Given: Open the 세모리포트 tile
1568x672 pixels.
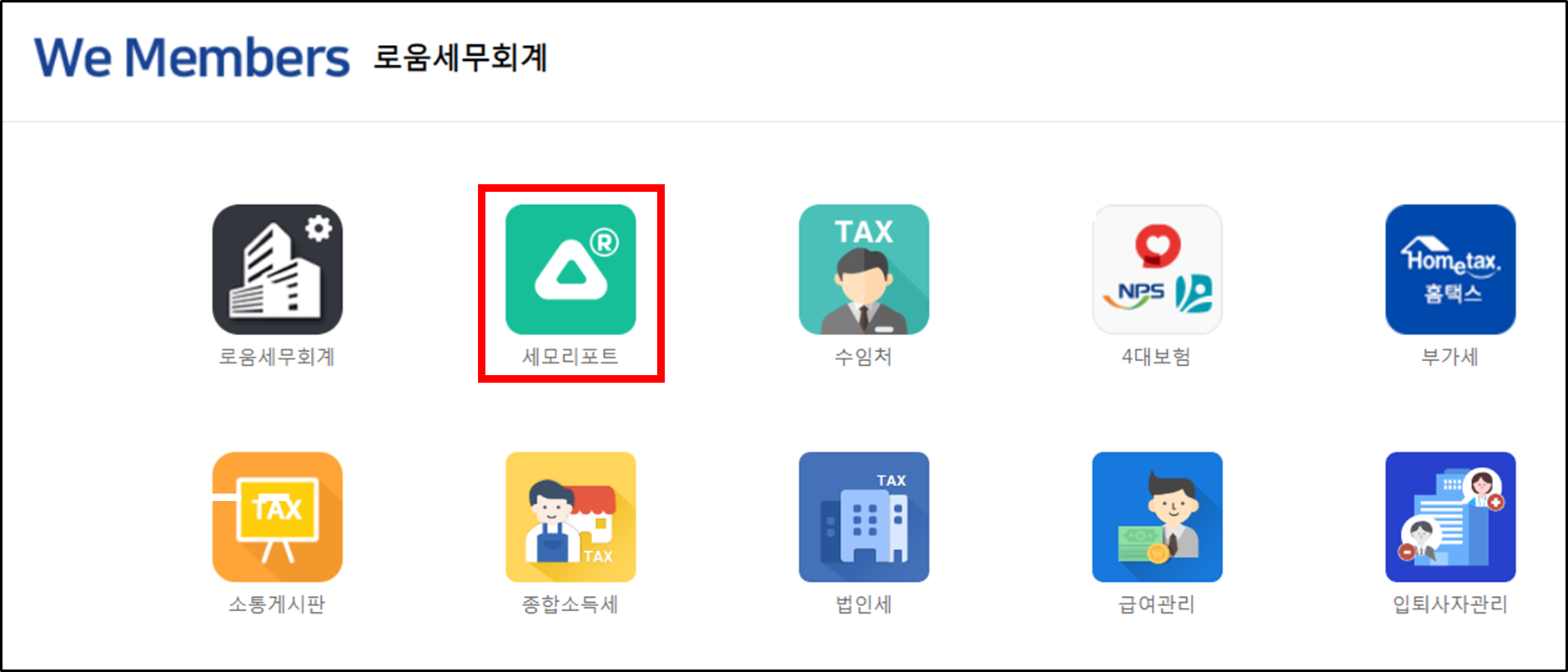Looking at the screenshot, I should click(570, 269).
